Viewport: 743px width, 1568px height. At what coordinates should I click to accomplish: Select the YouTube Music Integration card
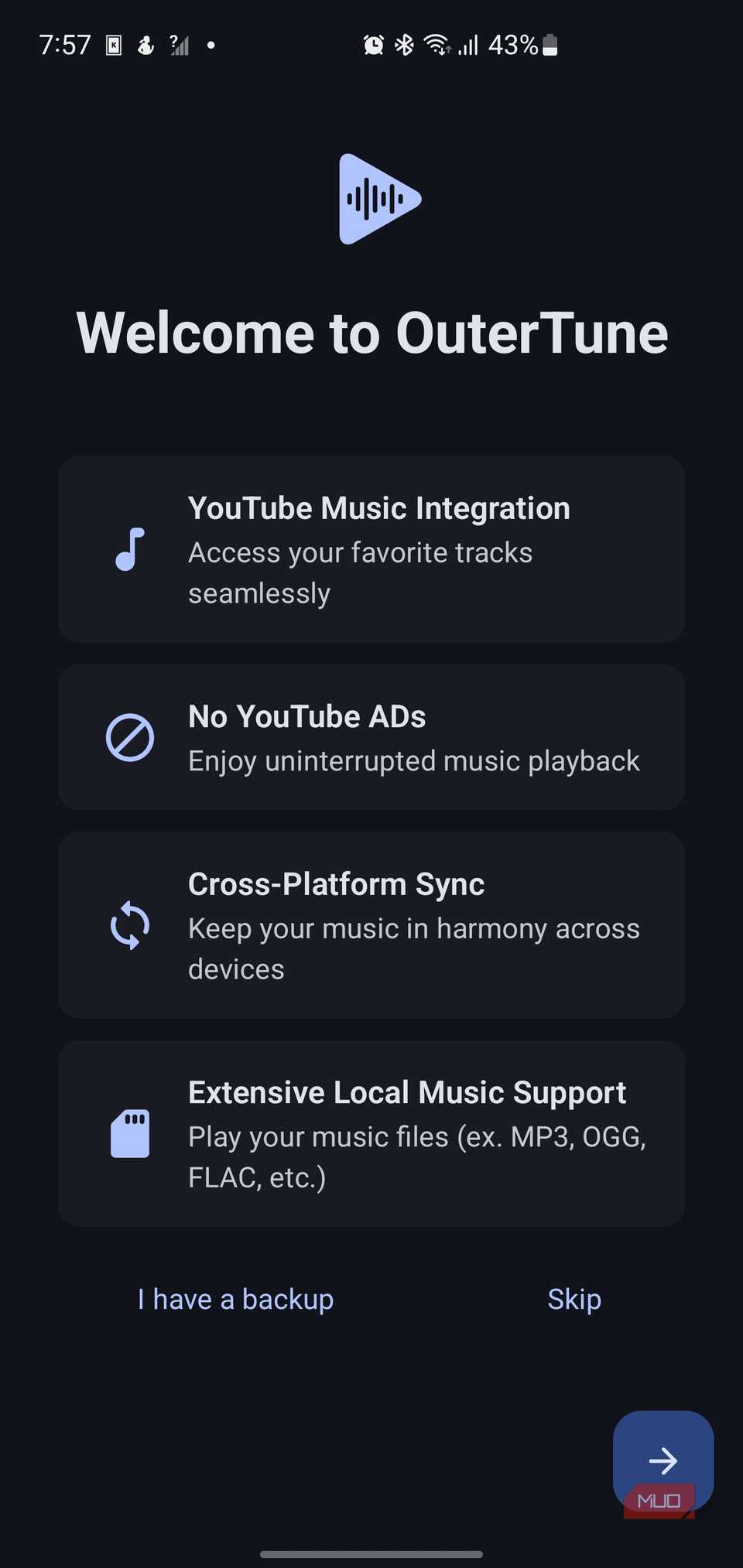371,549
